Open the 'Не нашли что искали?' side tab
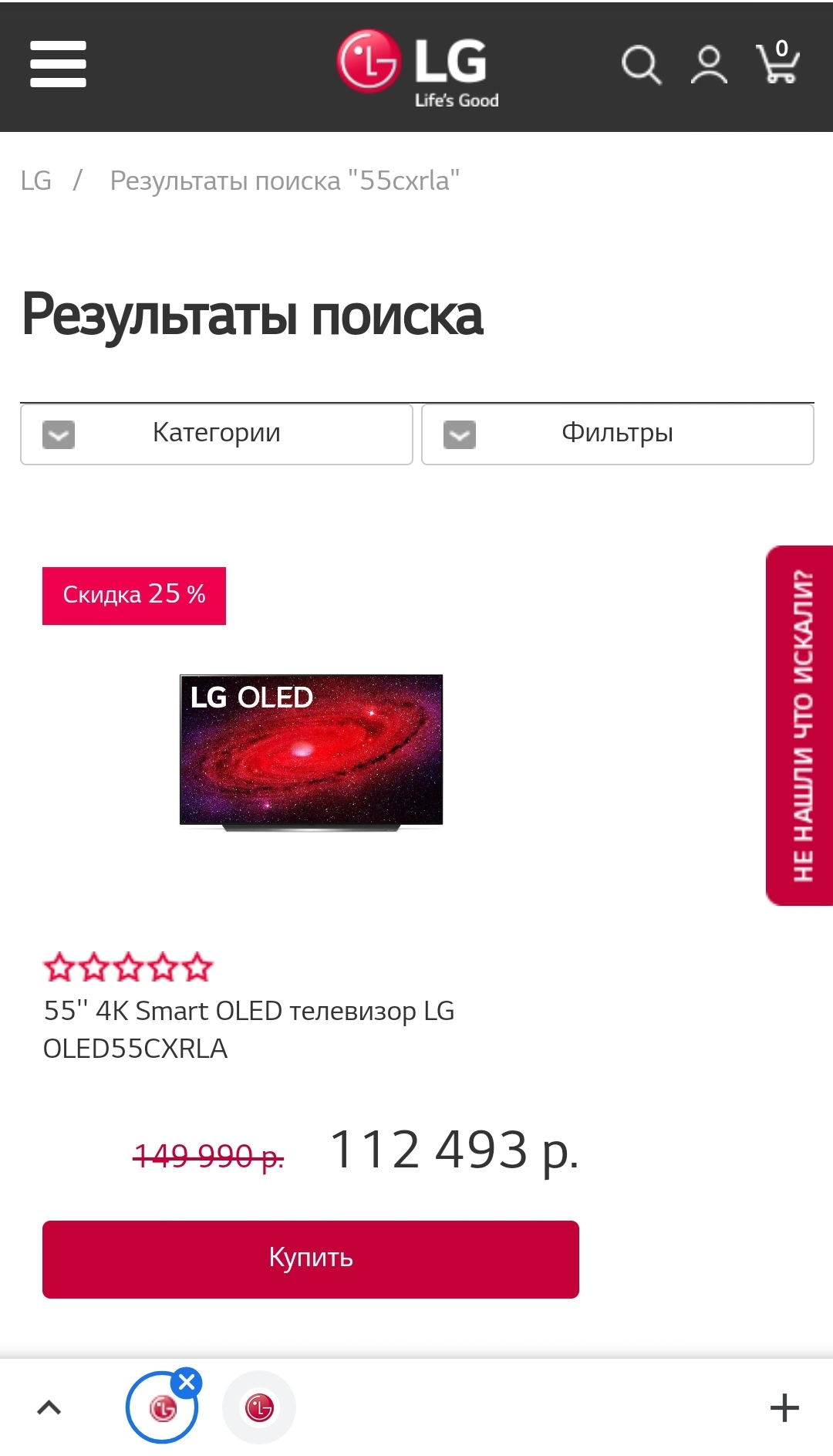Image resolution: width=833 pixels, height=1456 pixels. click(801, 725)
